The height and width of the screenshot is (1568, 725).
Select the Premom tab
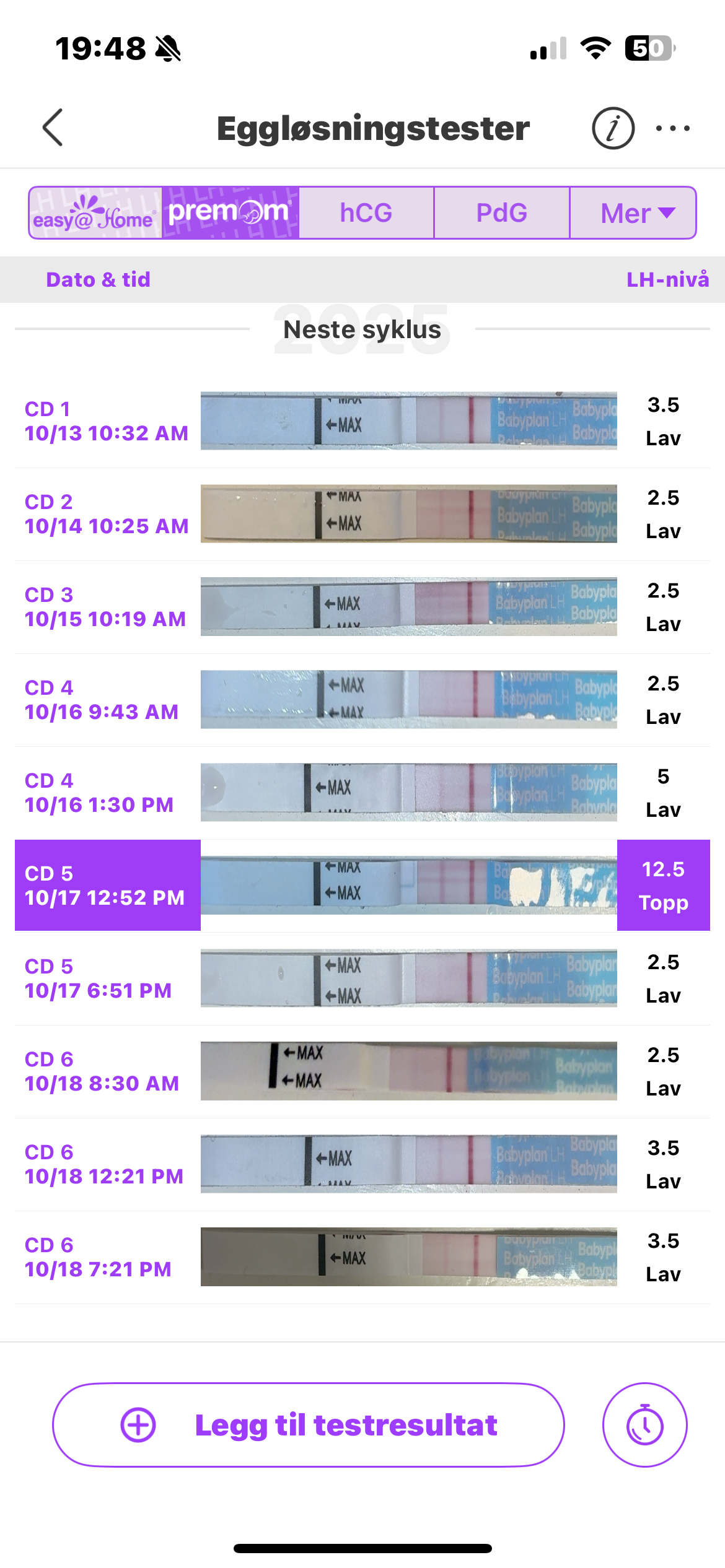(231, 213)
